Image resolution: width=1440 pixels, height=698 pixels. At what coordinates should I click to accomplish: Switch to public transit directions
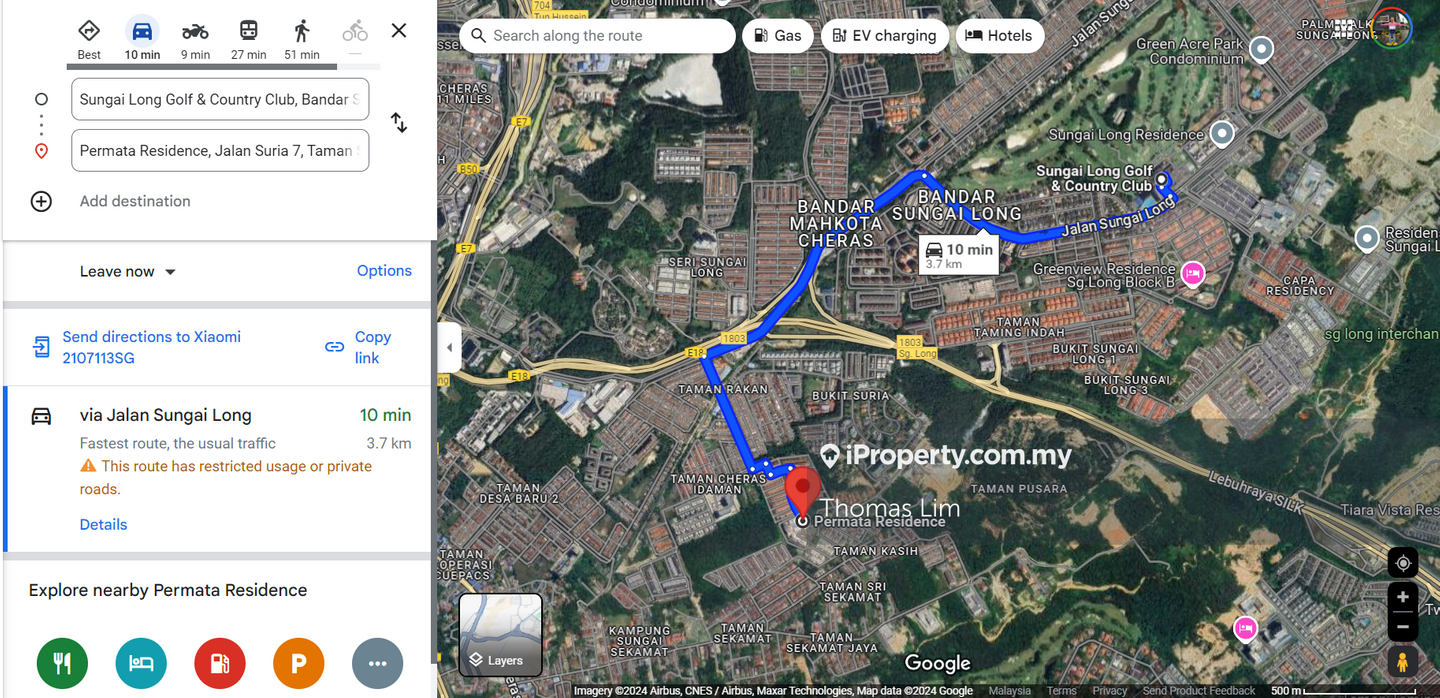click(x=248, y=39)
